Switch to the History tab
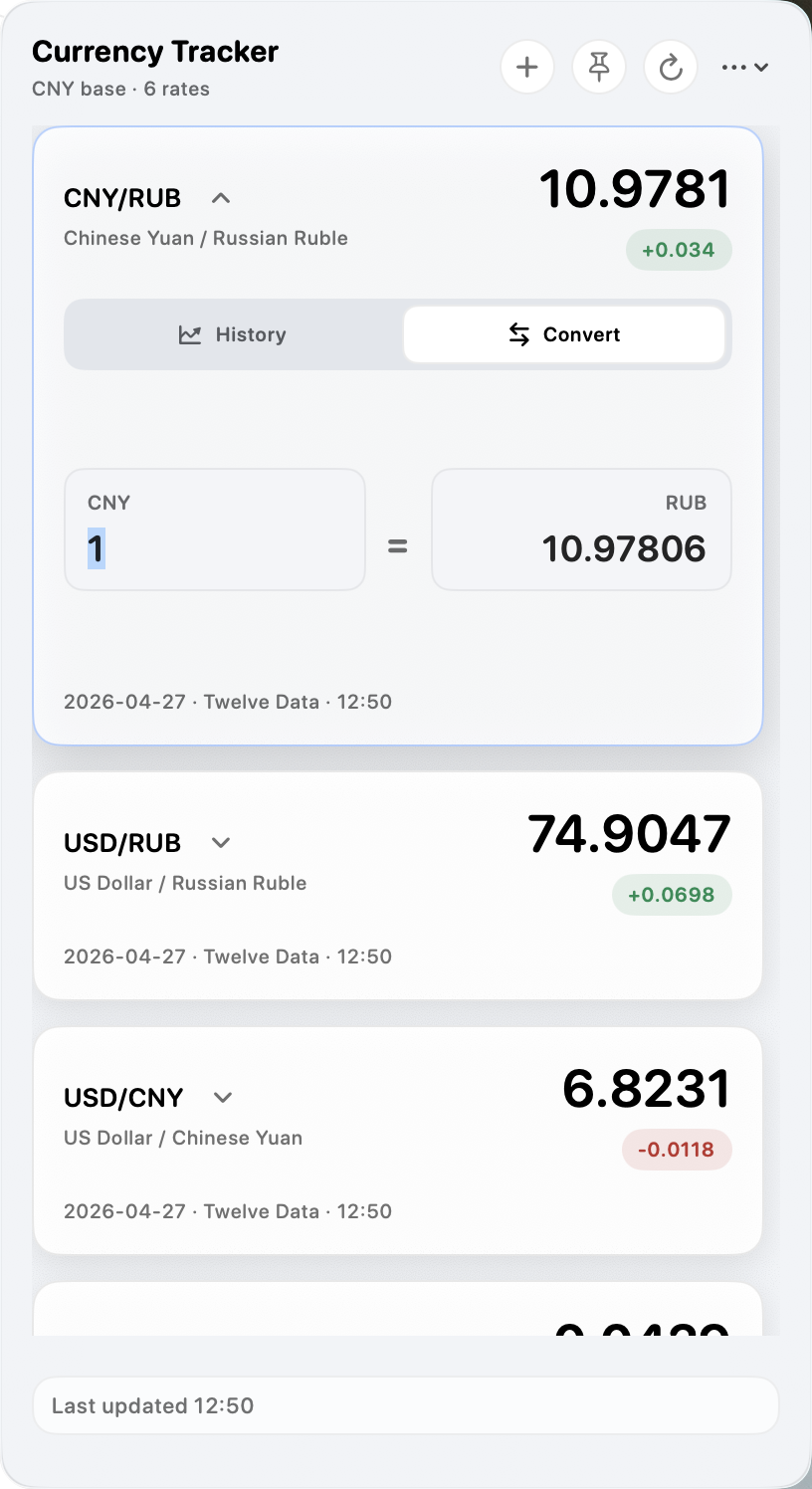 point(233,334)
